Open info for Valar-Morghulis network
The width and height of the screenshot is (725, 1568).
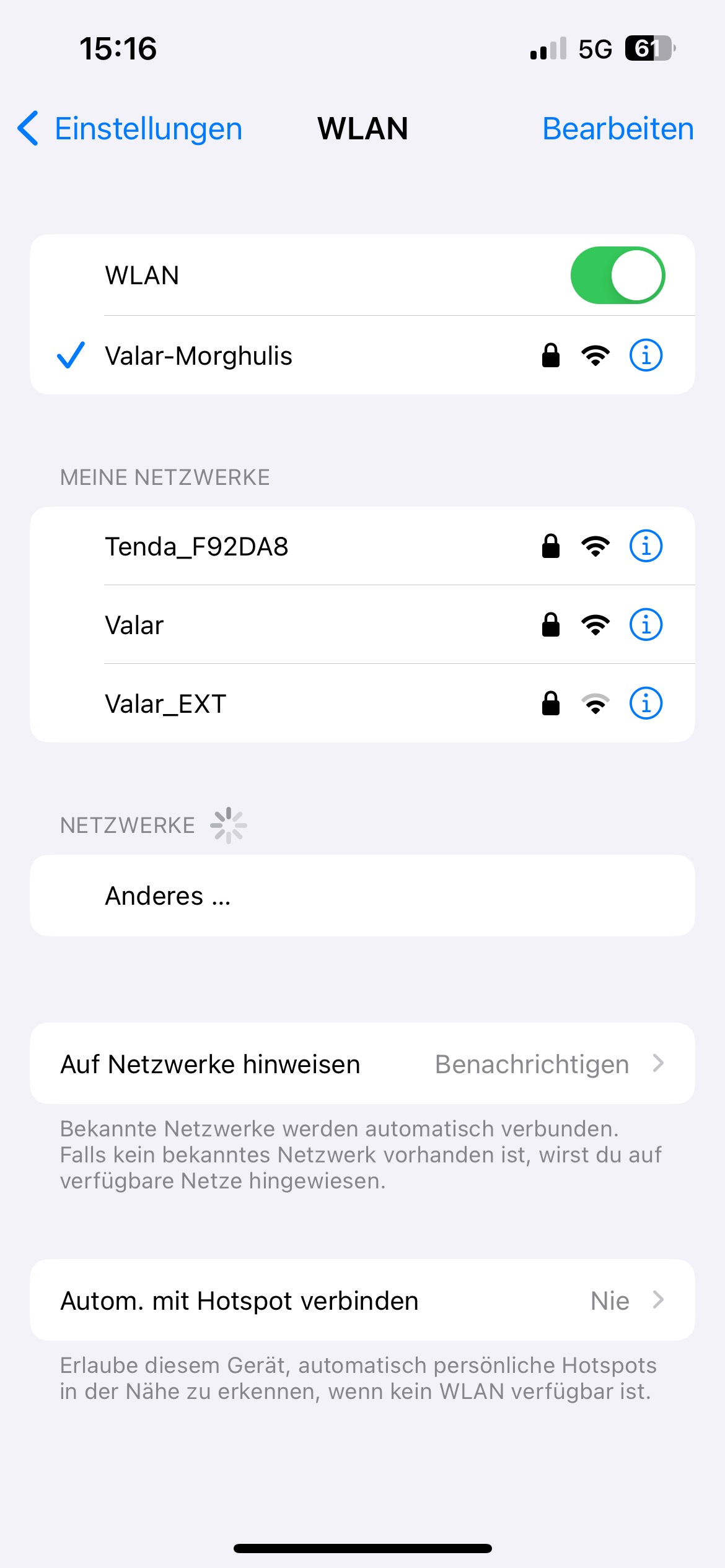tap(646, 355)
